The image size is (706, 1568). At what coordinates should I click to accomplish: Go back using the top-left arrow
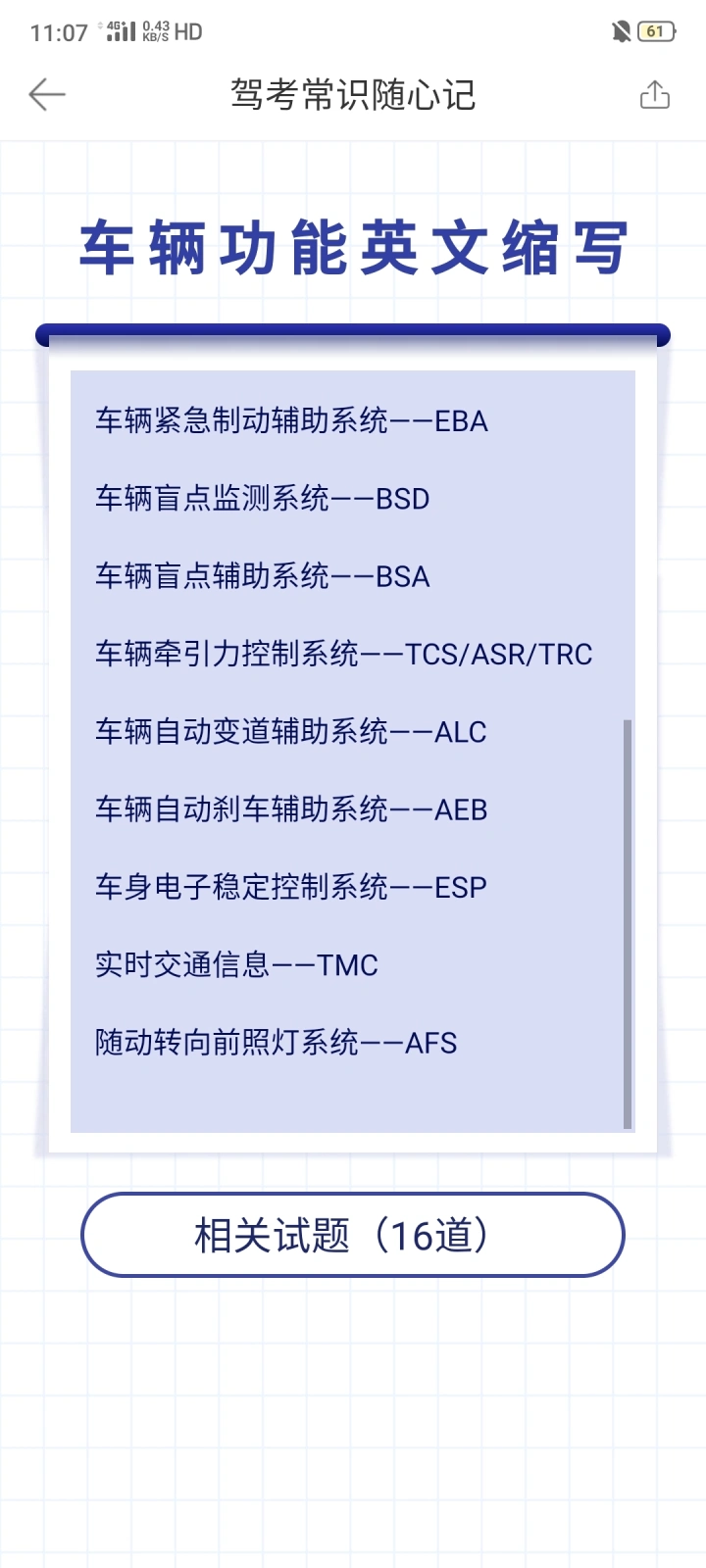point(46,95)
